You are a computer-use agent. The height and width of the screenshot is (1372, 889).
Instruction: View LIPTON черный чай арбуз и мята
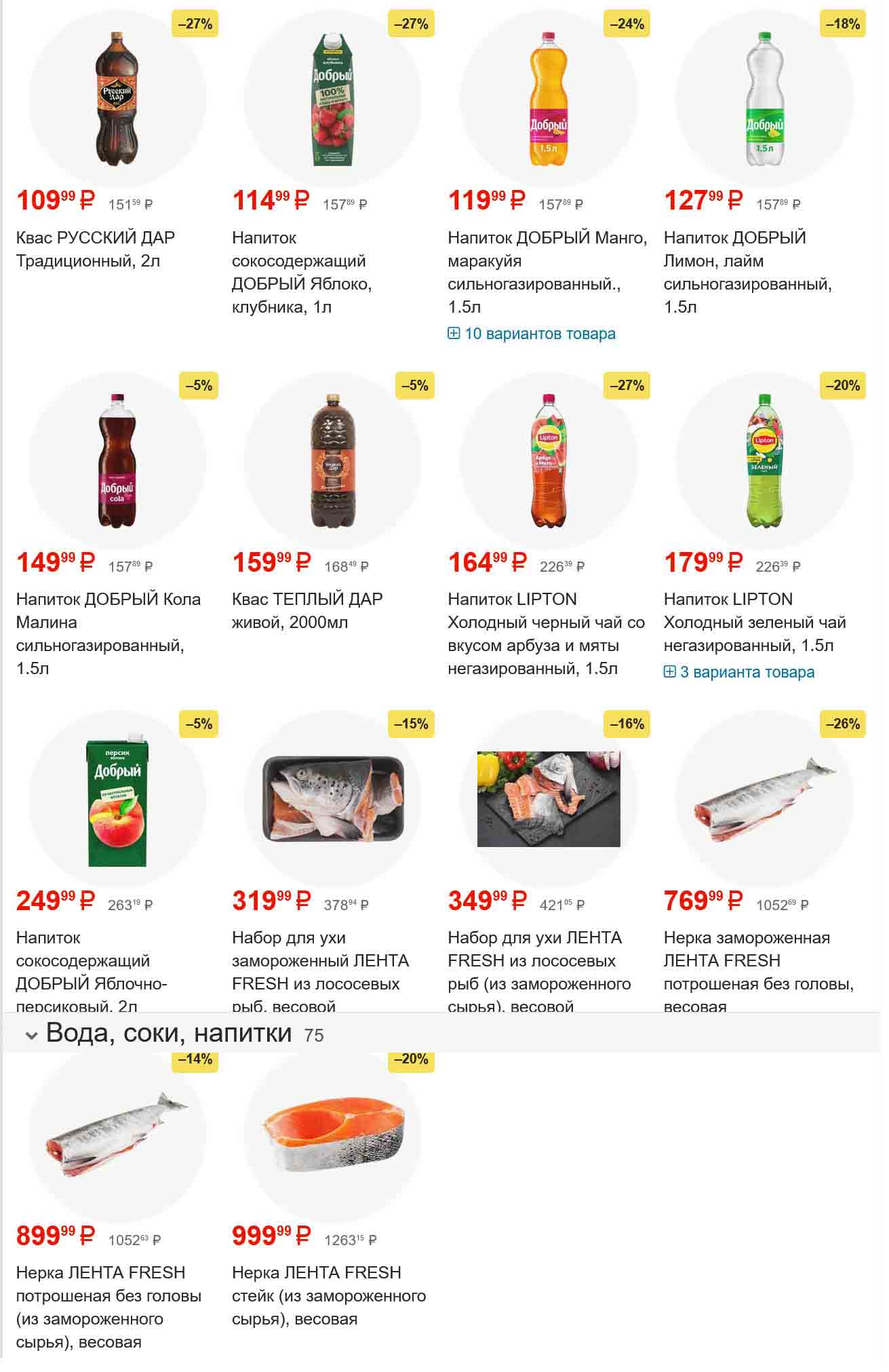(546, 633)
